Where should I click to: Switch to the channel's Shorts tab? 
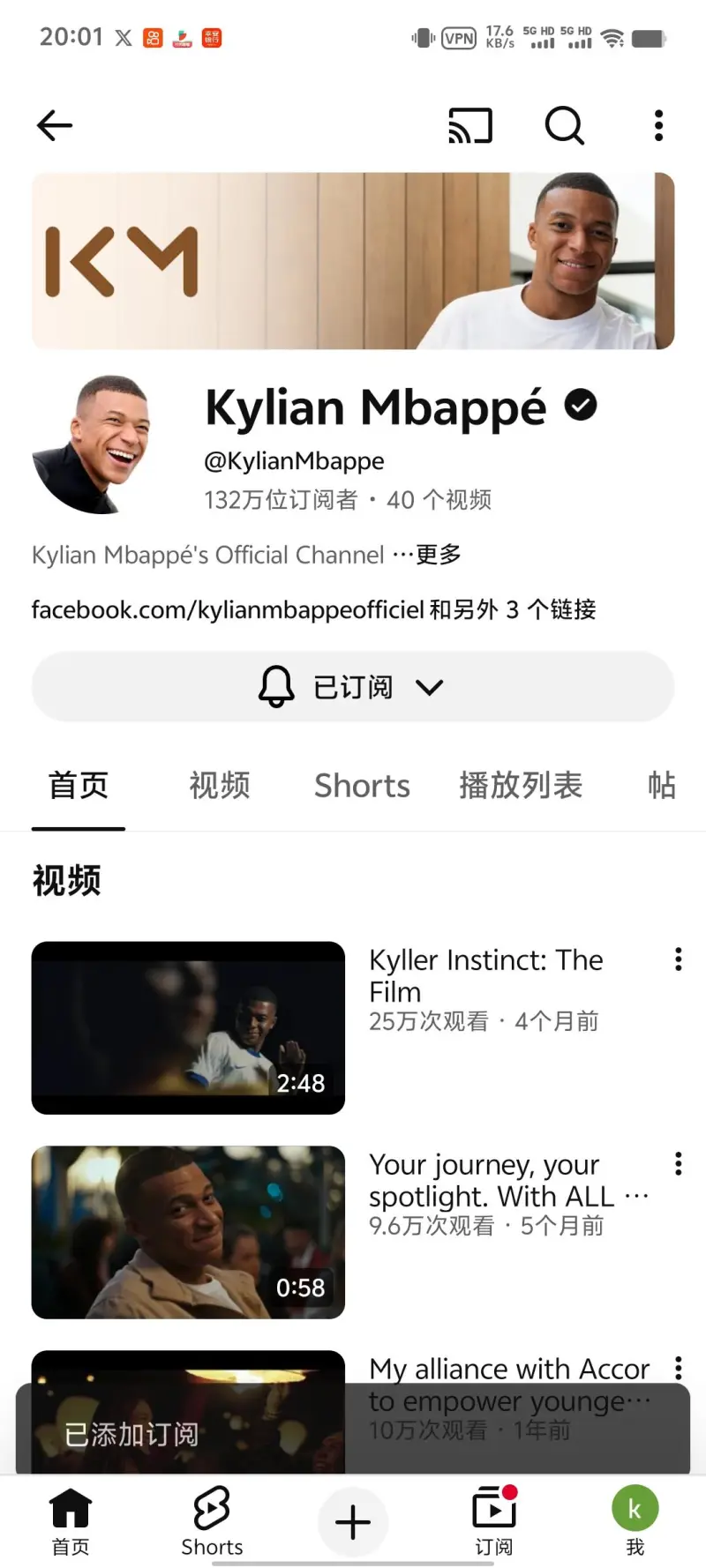tap(362, 785)
